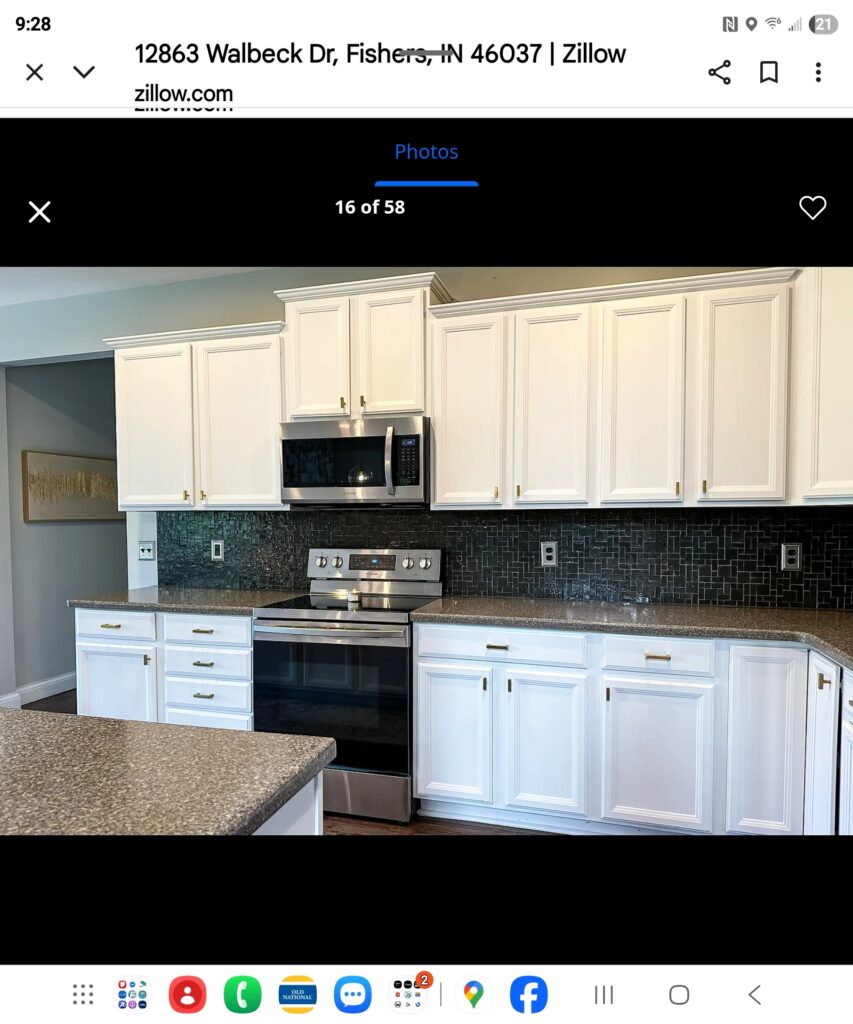The image size is (853, 1024).
Task: Minimize the tab with the down chevron
Action: (x=84, y=72)
